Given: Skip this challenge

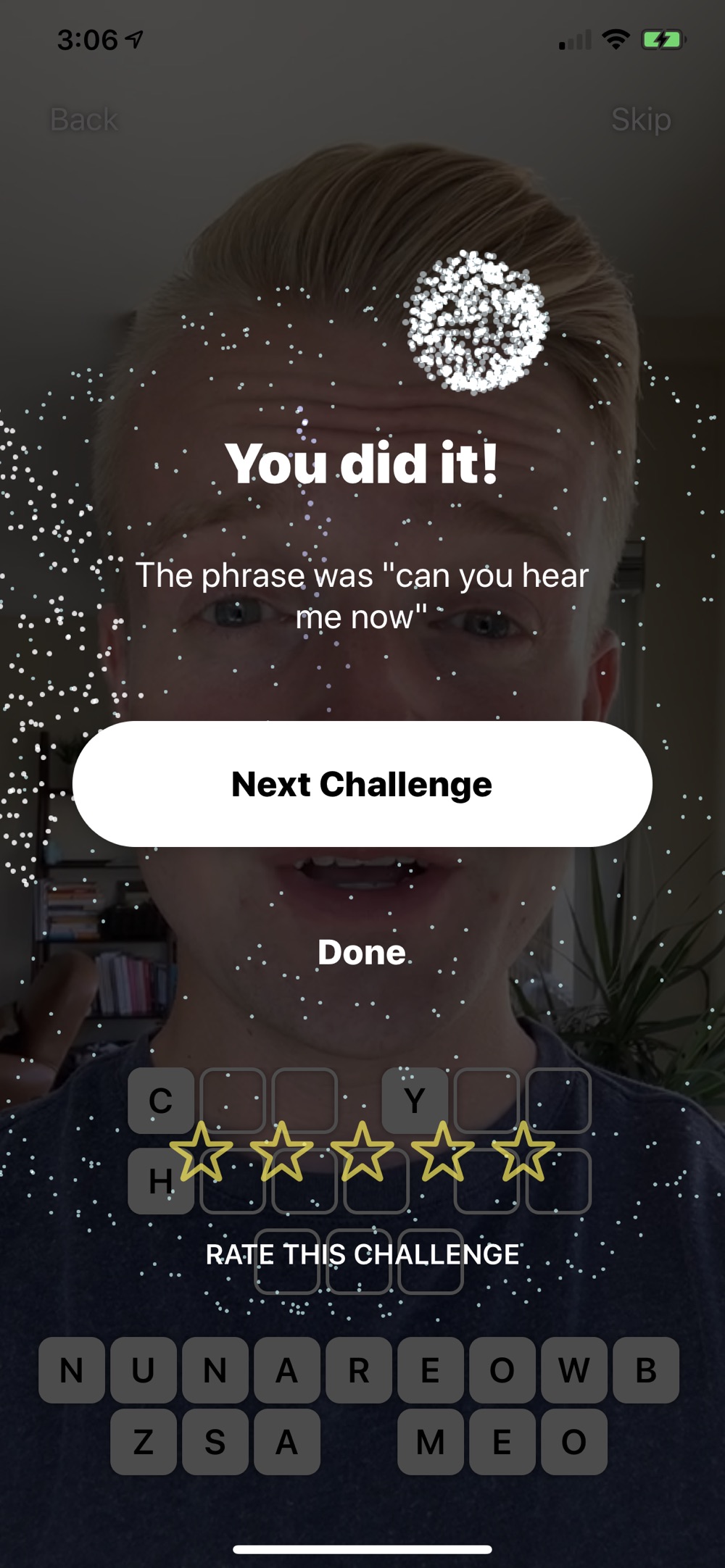Looking at the screenshot, I should tap(640, 120).
